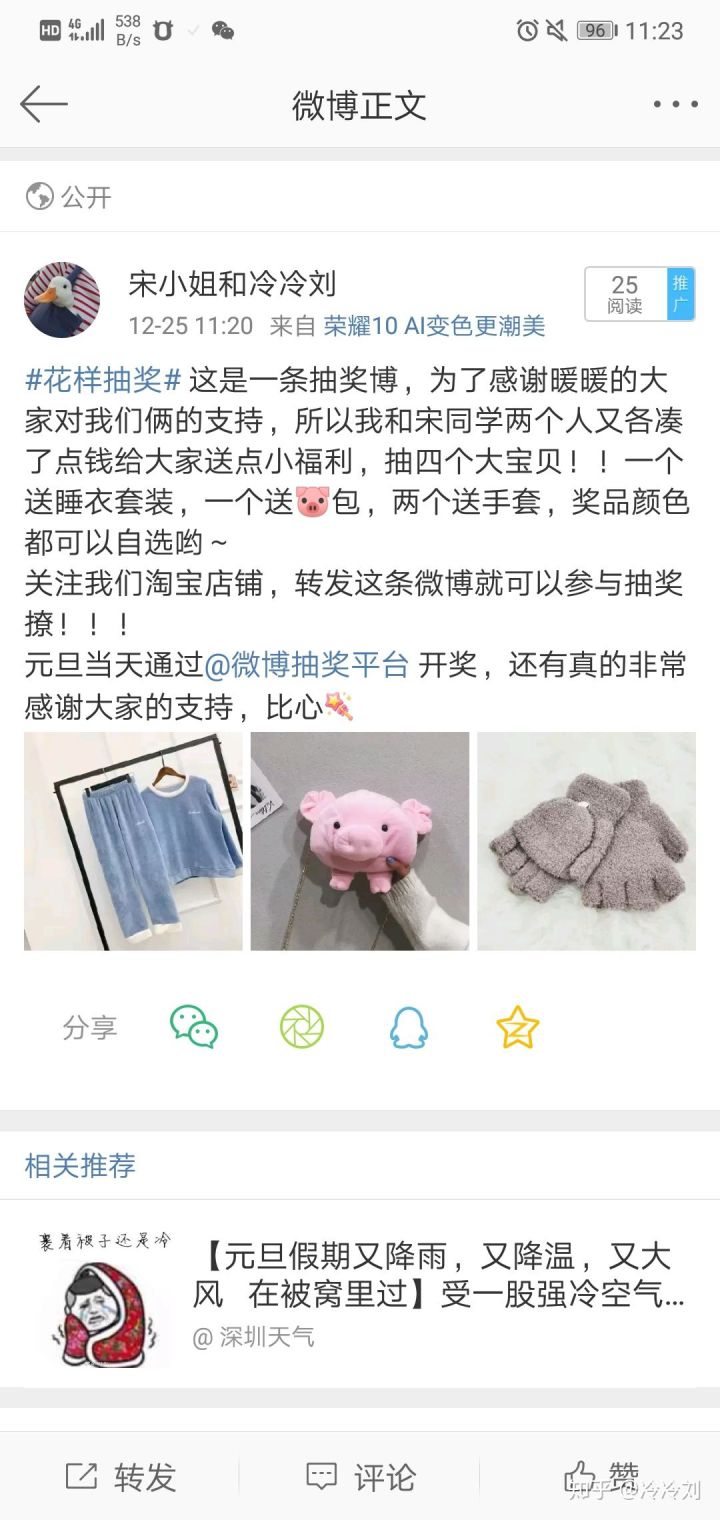Share to WeChat Moments

[302, 1027]
